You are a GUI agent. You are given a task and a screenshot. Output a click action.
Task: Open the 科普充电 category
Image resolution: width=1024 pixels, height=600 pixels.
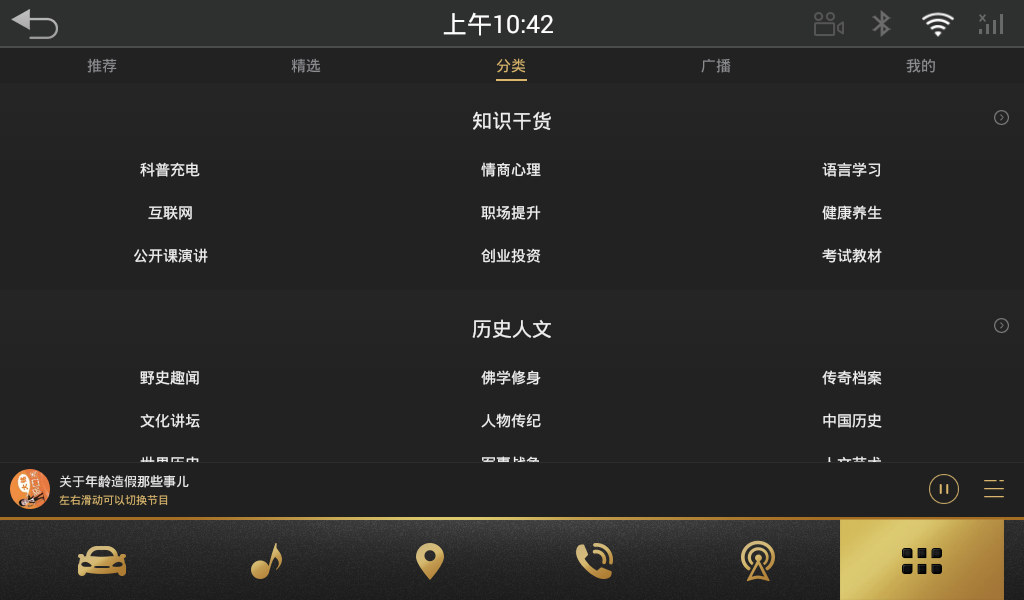[170, 170]
